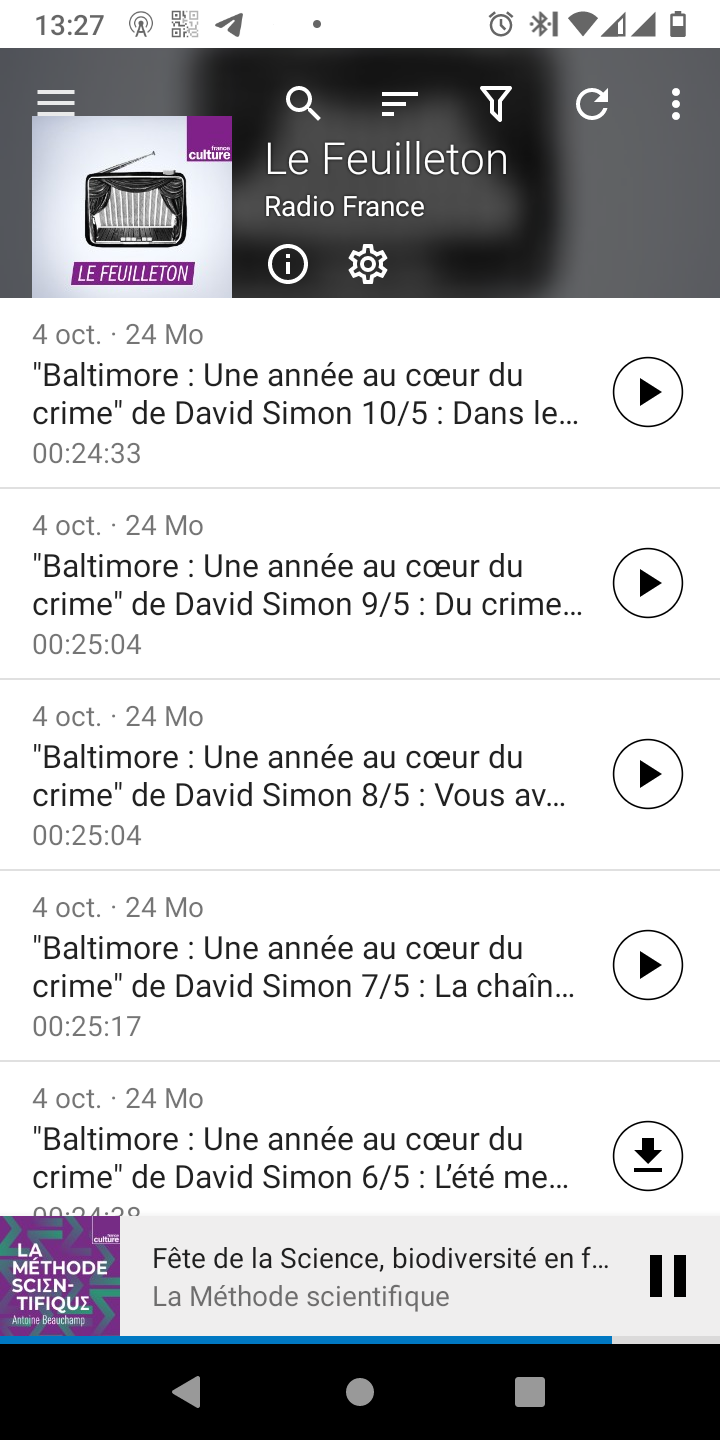
Task: Play the David Simon 10/5 episode
Action: click(x=648, y=392)
